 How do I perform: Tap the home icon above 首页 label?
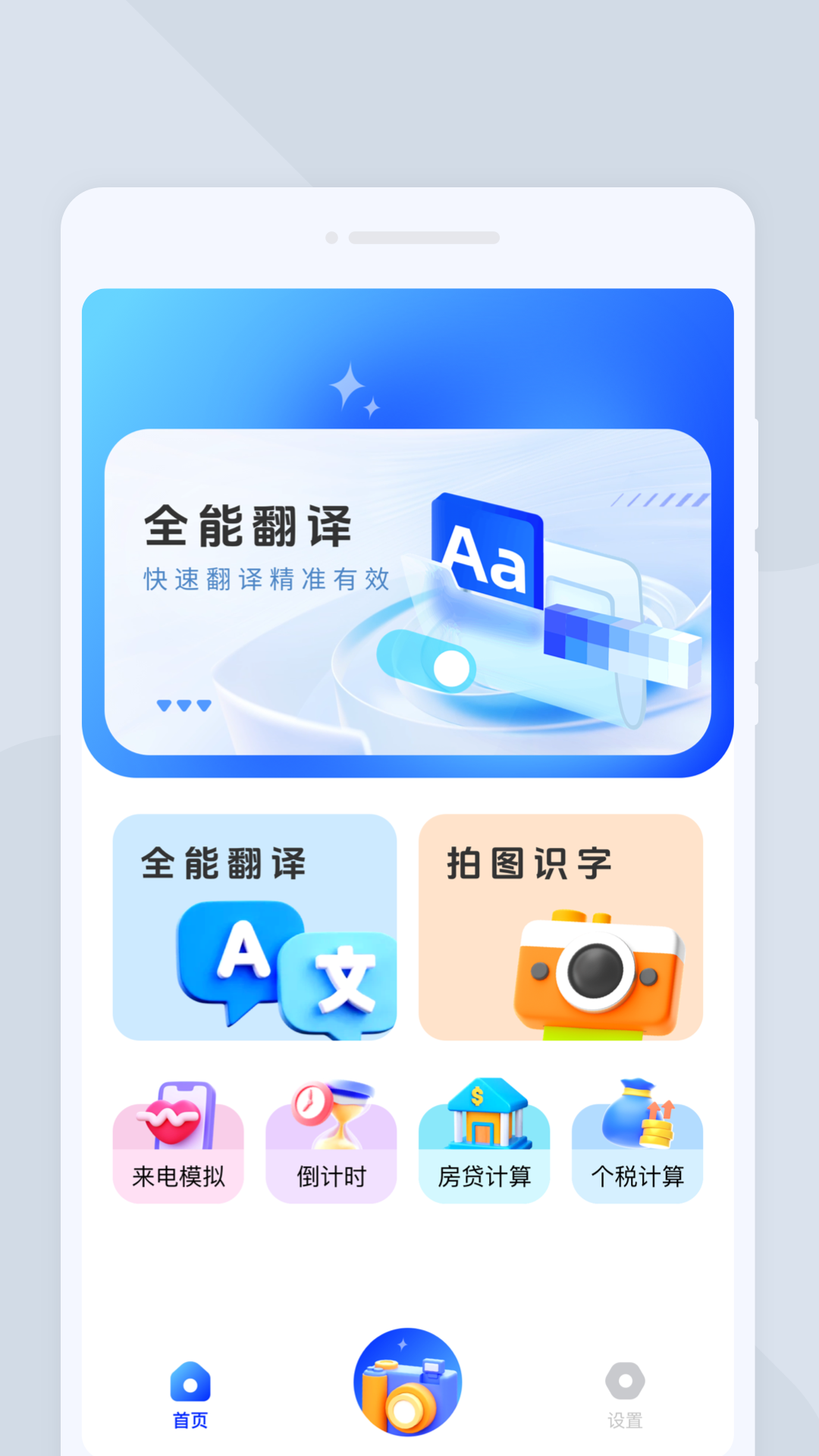coord(190,1382)
